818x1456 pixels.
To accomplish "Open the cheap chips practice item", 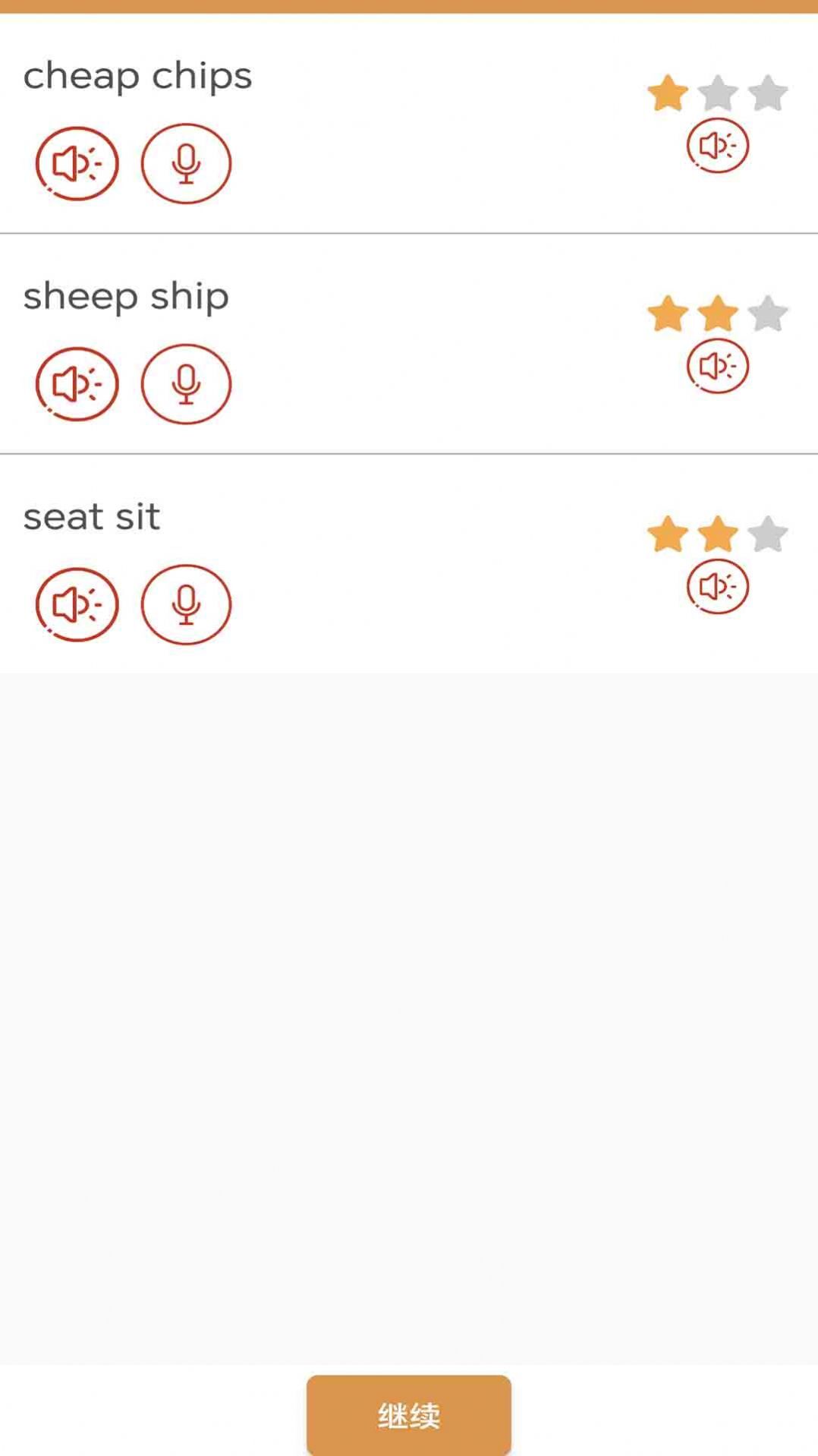I will tap(138, 75).
